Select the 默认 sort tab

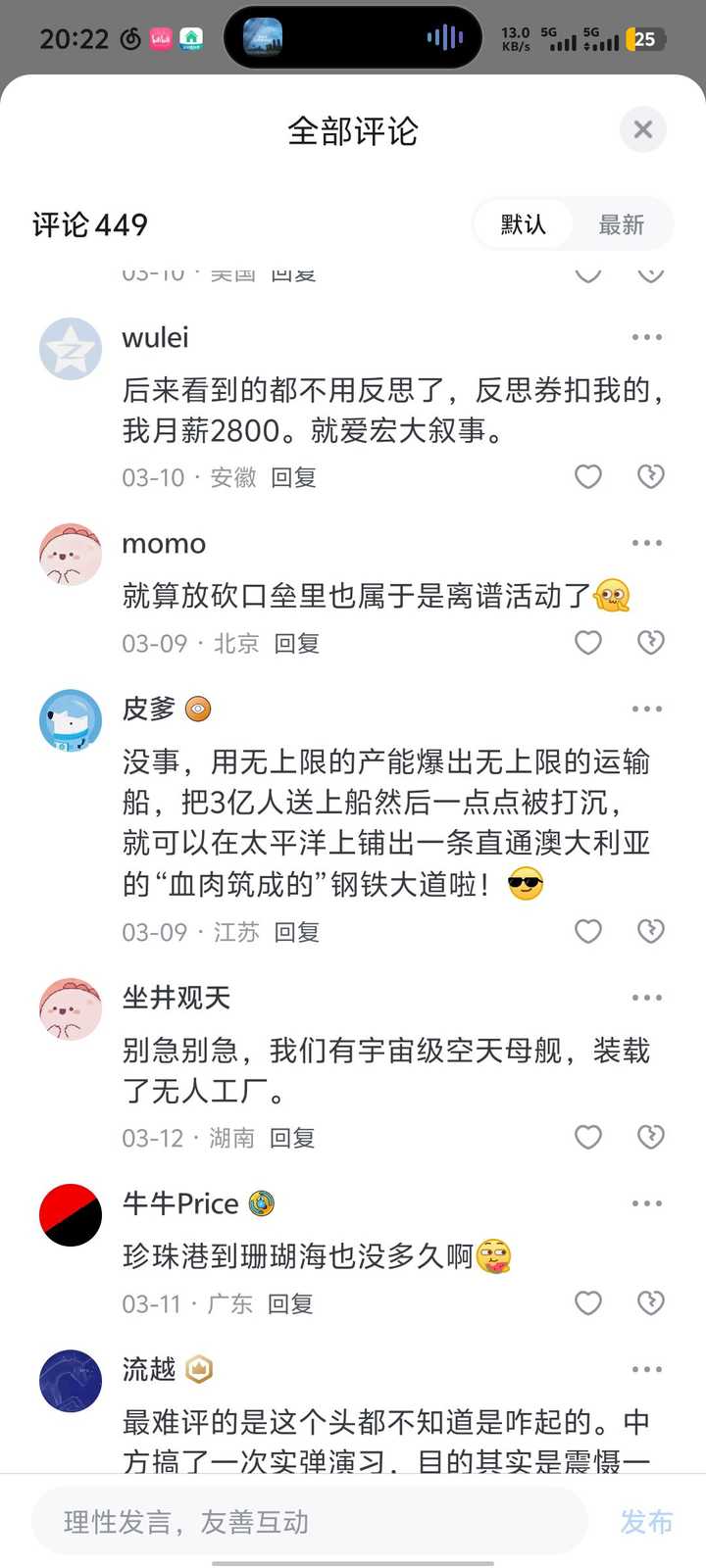tap(524, 224)
